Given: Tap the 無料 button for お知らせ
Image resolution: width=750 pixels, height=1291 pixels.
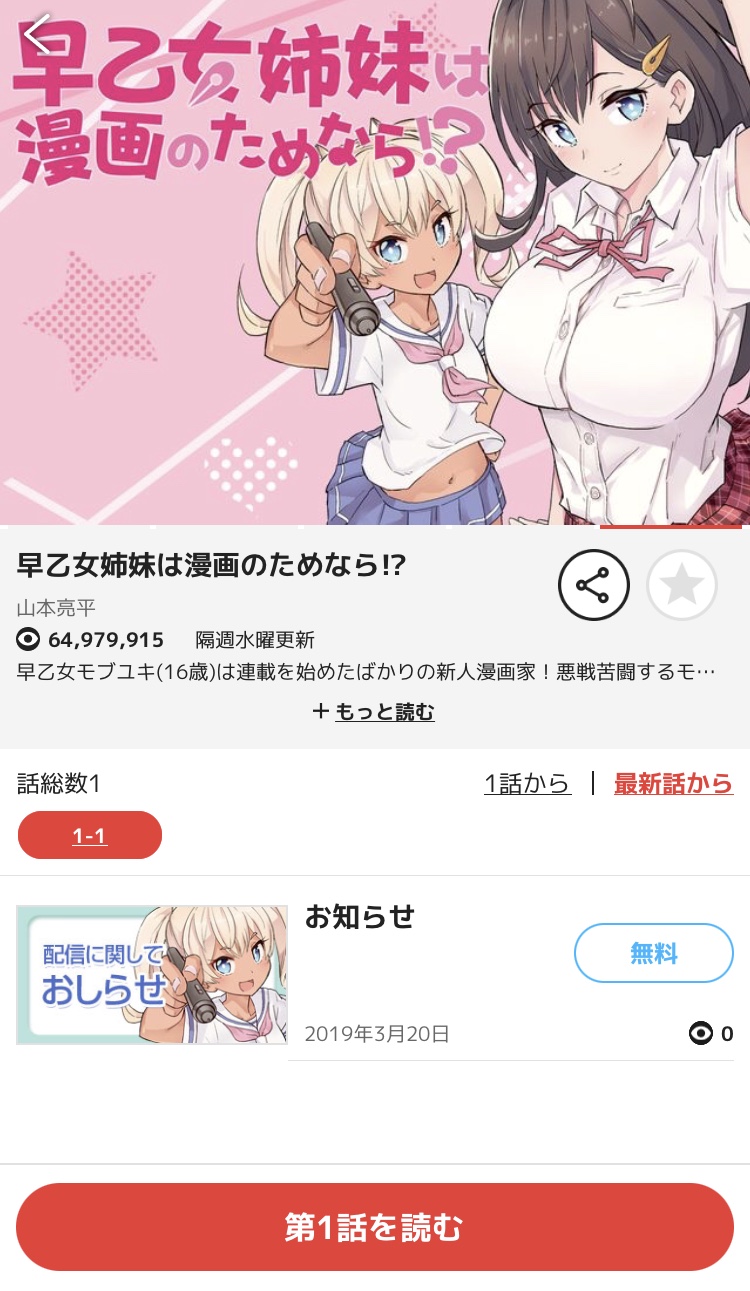Looking at the screenshot, I should point(653,953).
